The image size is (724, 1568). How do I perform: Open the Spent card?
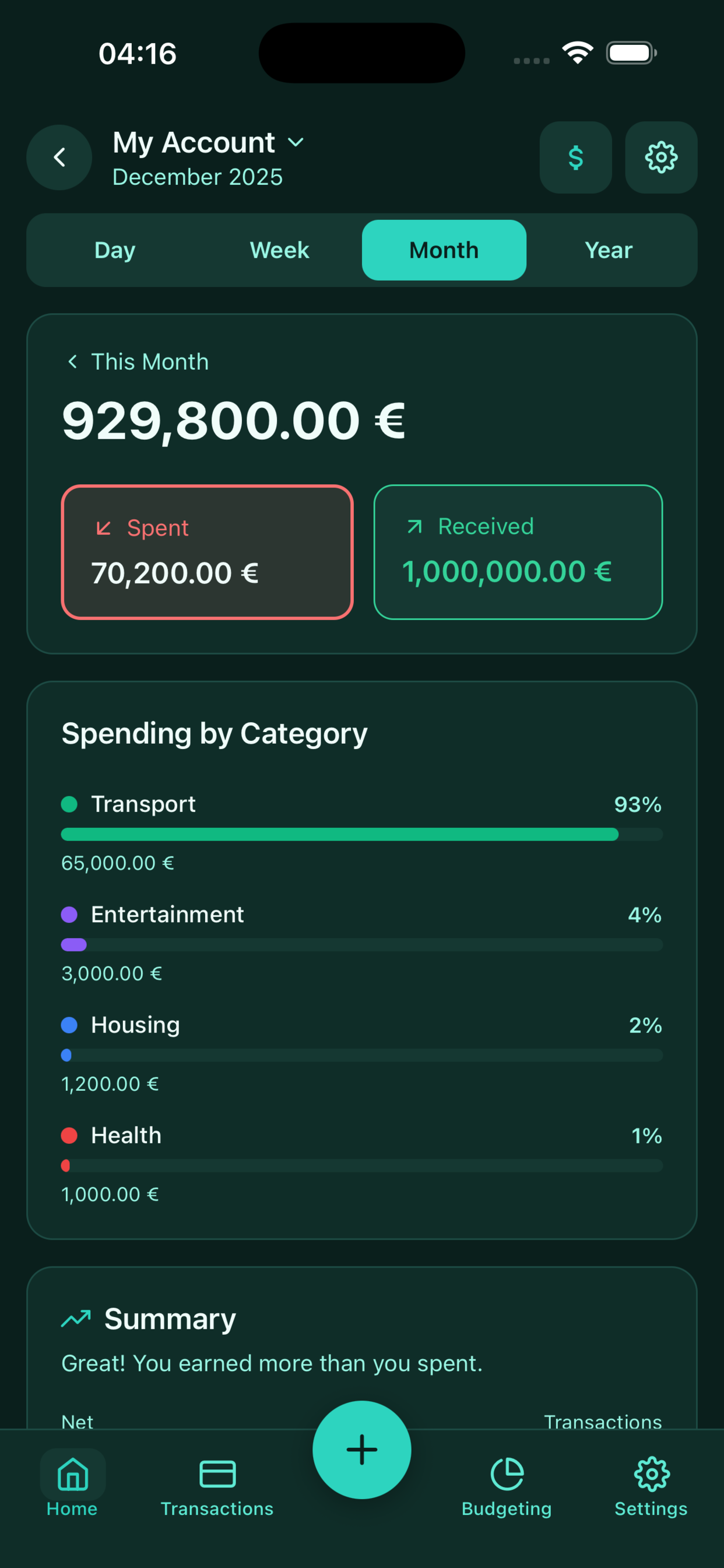point(207,552)
